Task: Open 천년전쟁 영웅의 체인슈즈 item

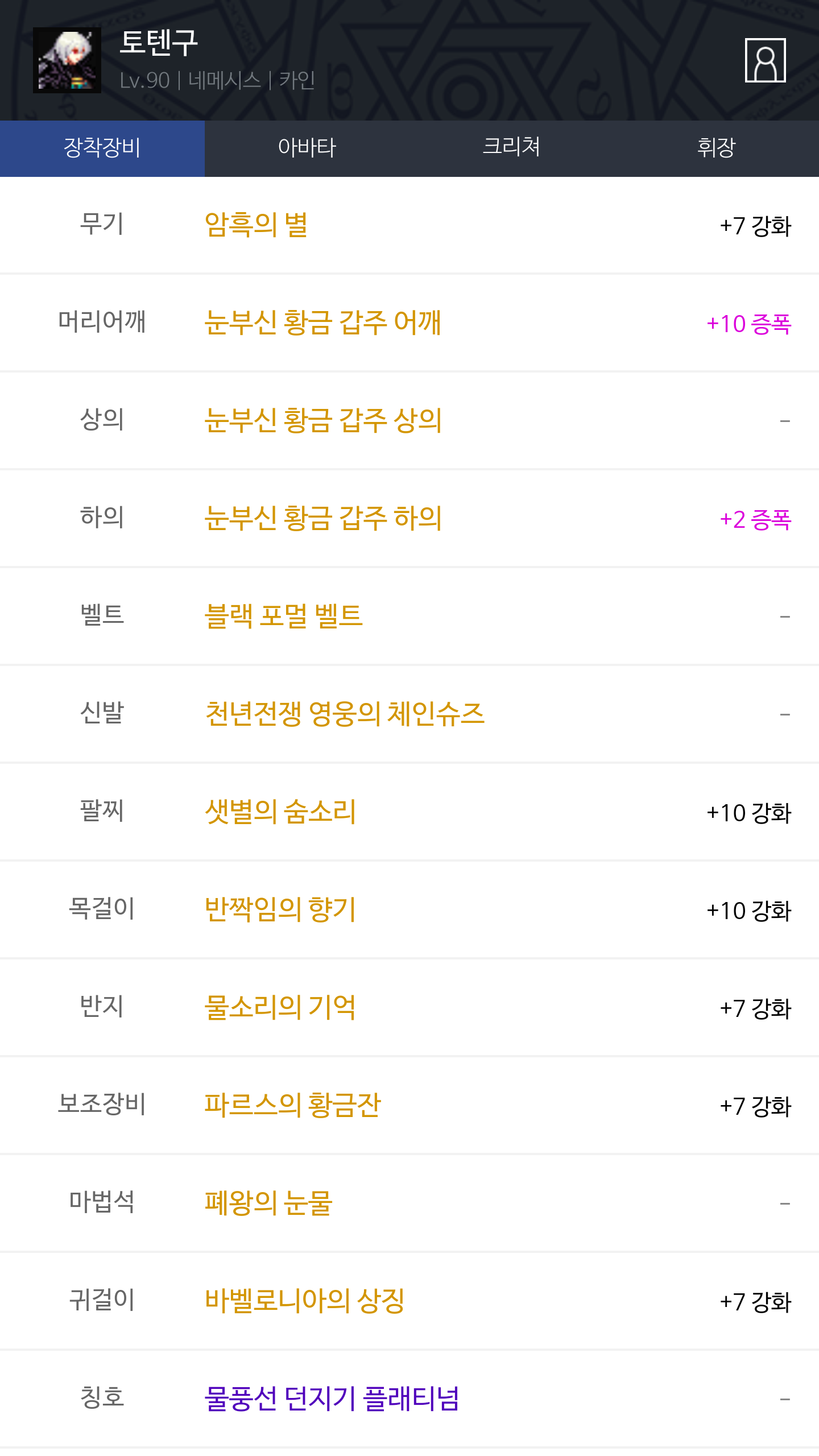Action: tap(345, 714)
